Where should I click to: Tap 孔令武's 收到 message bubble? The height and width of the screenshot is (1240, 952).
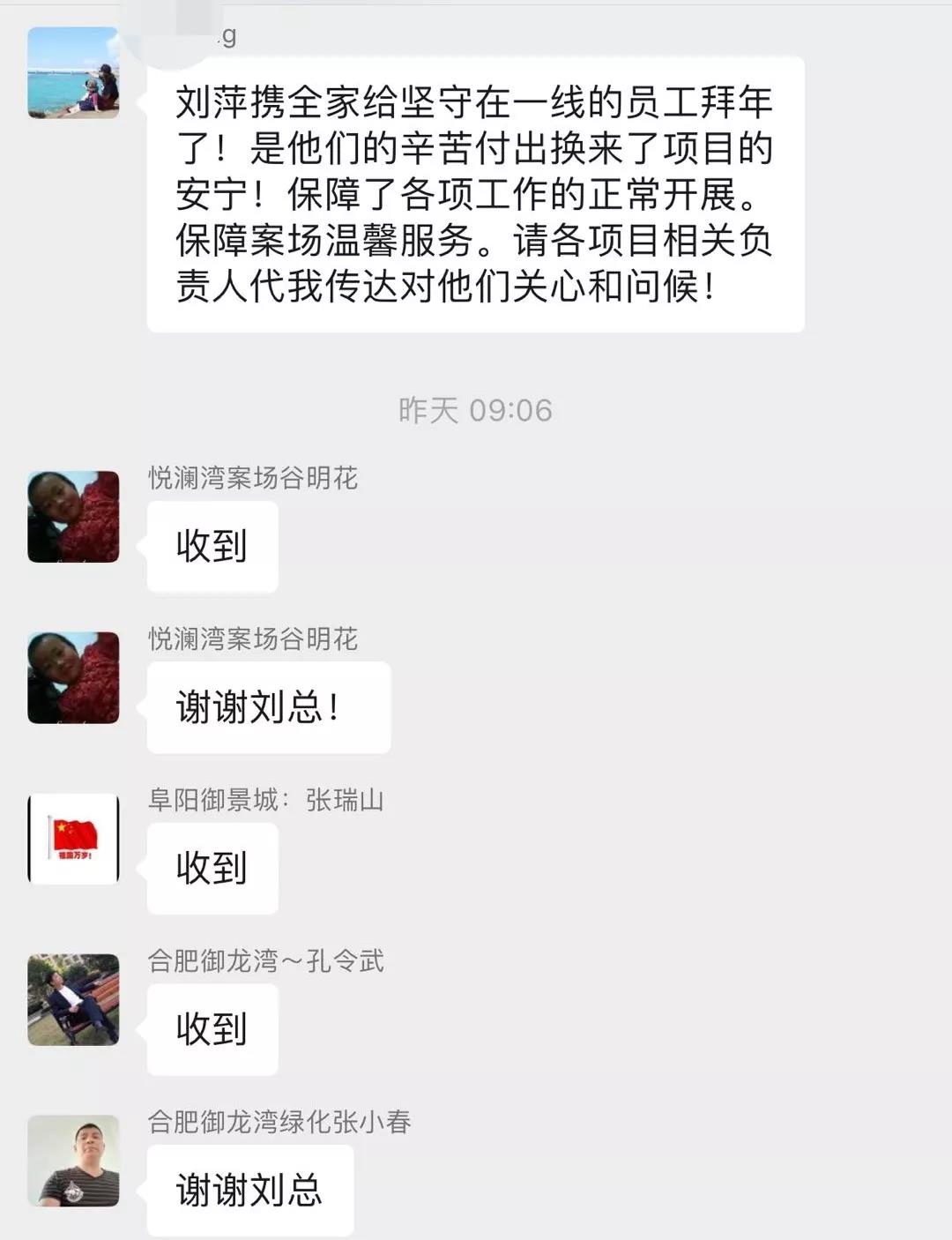(212, 1029)
